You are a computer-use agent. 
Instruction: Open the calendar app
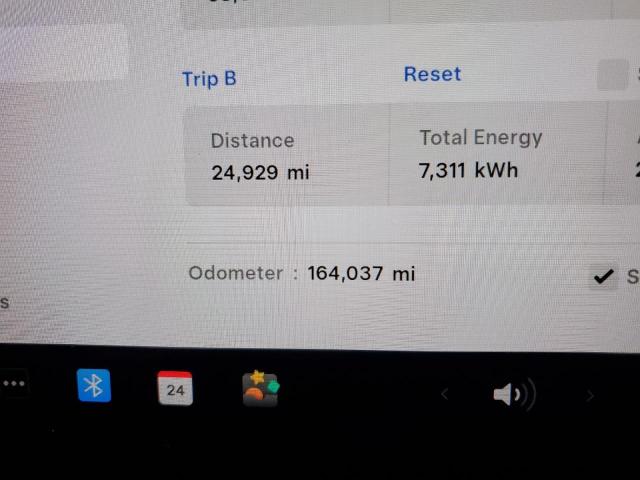pyautogui.click(x=175, y=388)
